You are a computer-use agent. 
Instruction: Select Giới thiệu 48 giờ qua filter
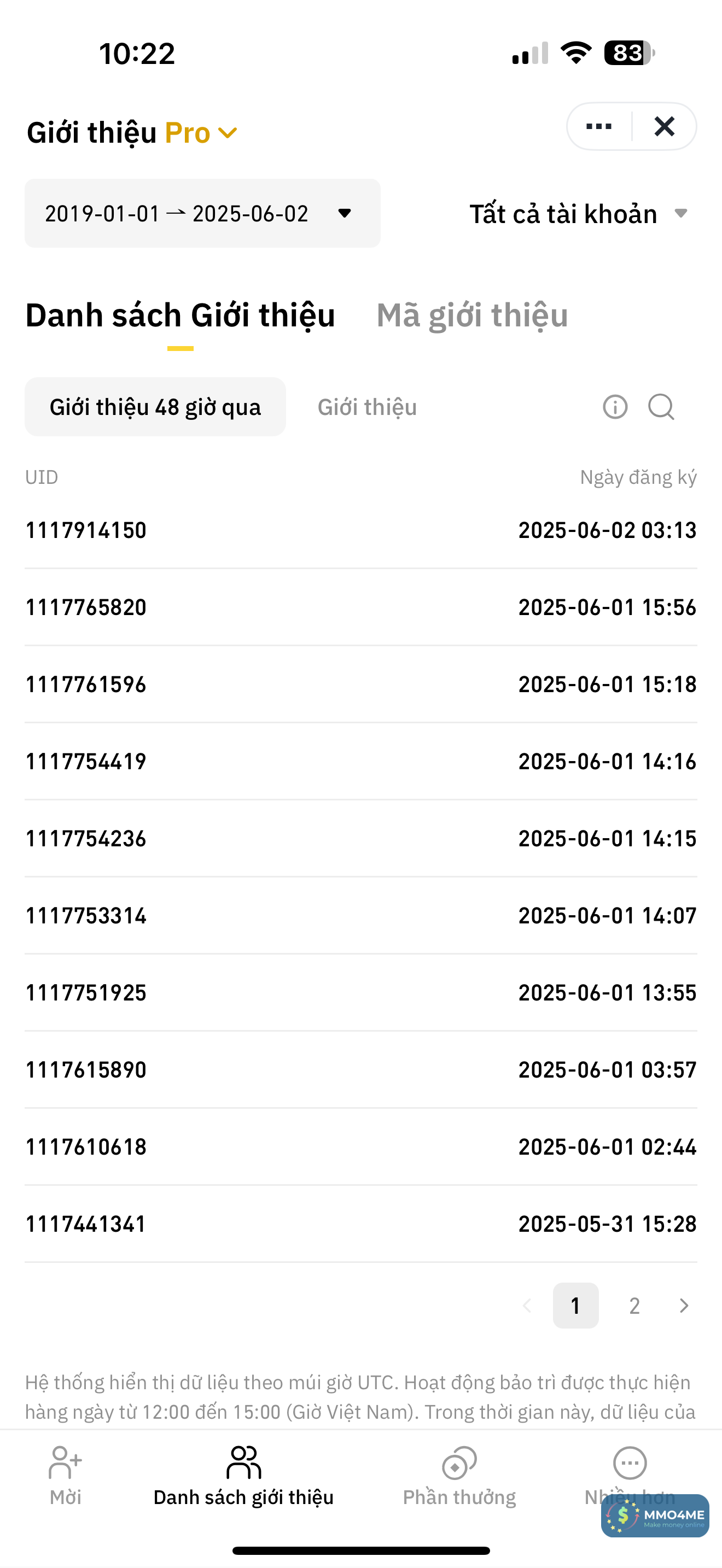coord(155,407)
